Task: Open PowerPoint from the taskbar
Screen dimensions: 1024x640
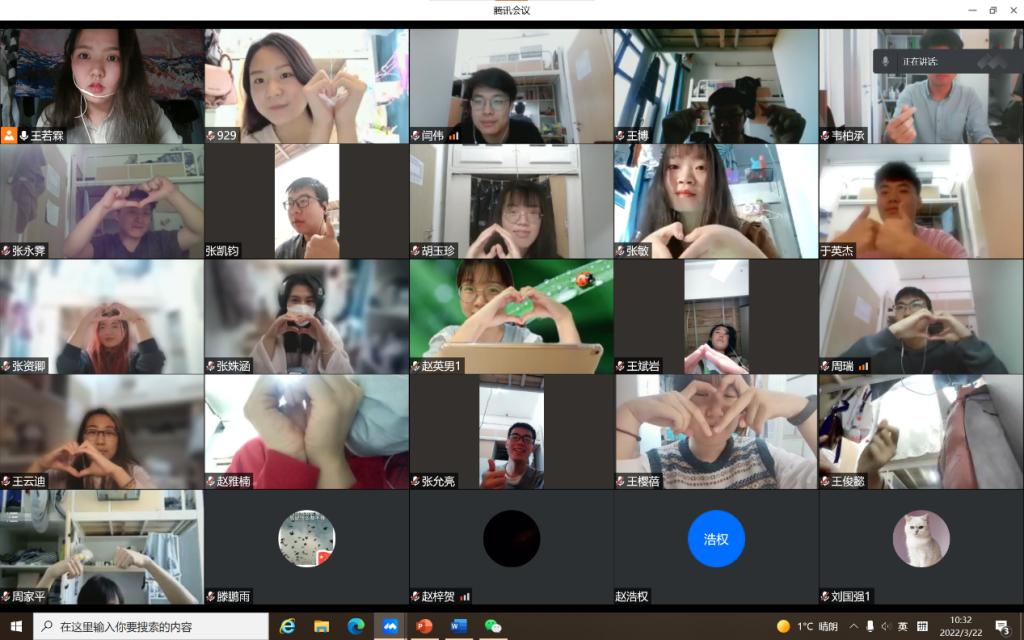Action: (x=424, y=626)
